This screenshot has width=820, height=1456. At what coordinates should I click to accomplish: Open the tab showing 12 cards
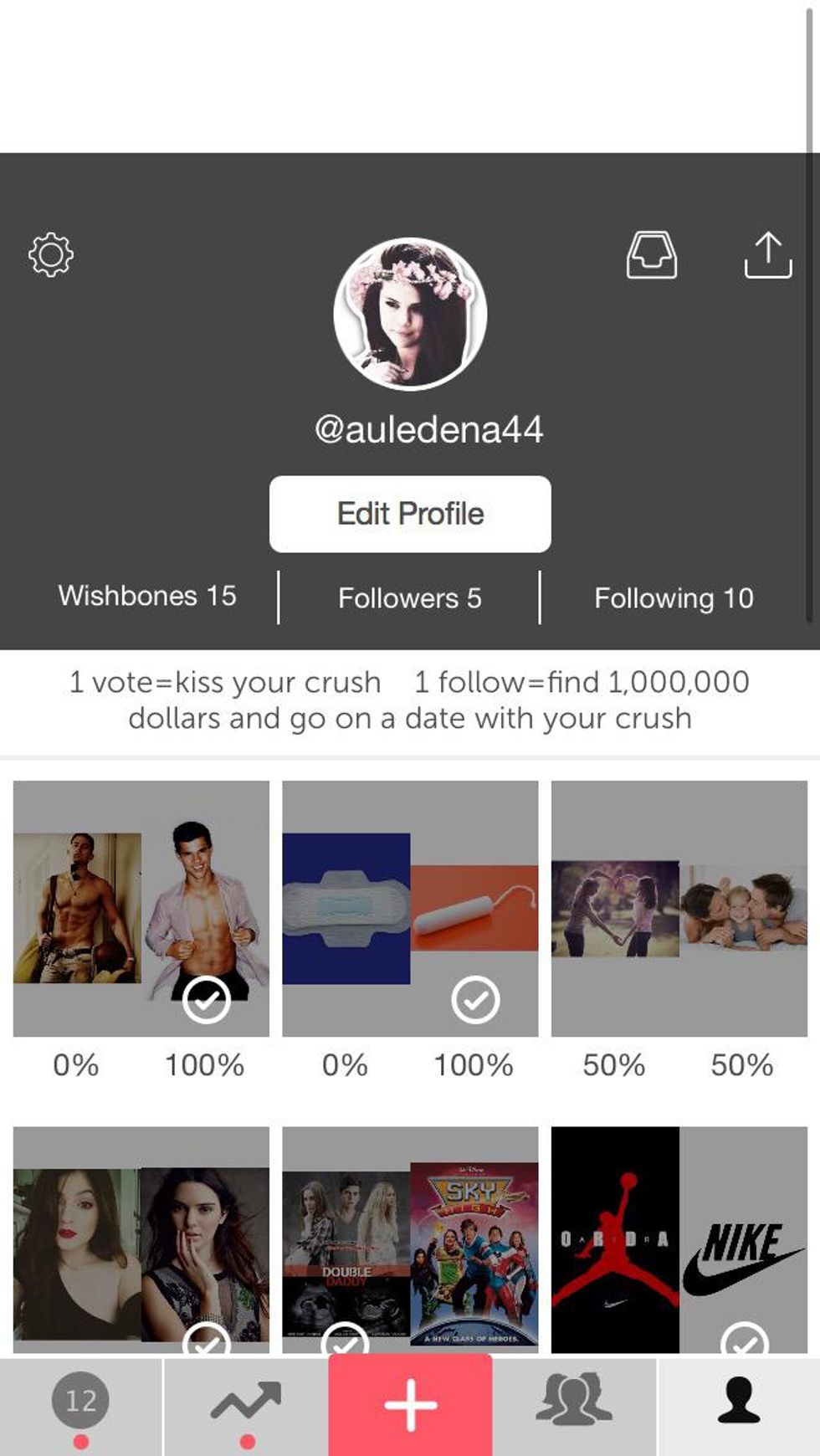[x=80, y=1401]
